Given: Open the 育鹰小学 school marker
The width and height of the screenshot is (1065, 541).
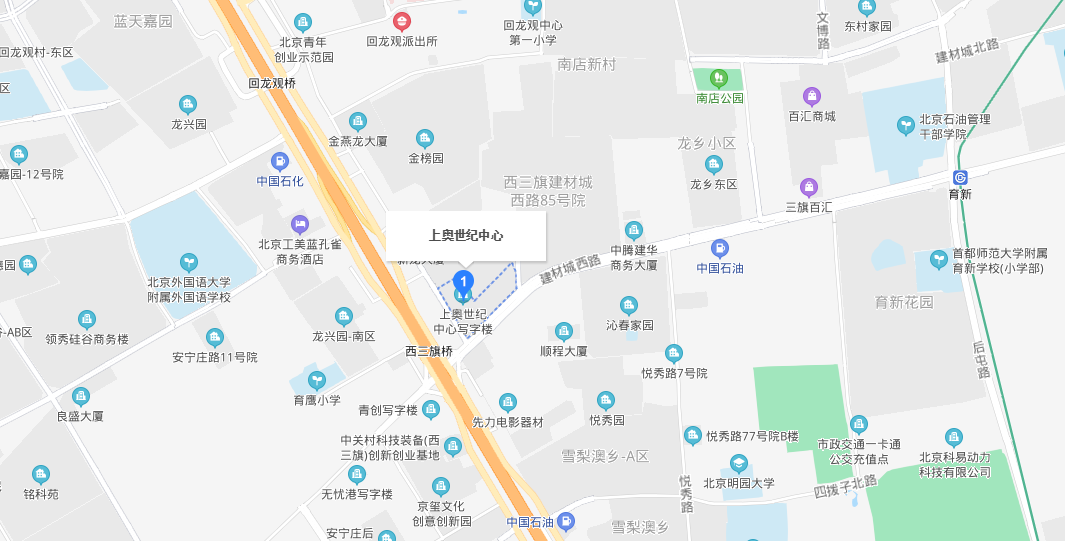Looking at the screenshot, I should pyautogui.click(x=316, y=380).
